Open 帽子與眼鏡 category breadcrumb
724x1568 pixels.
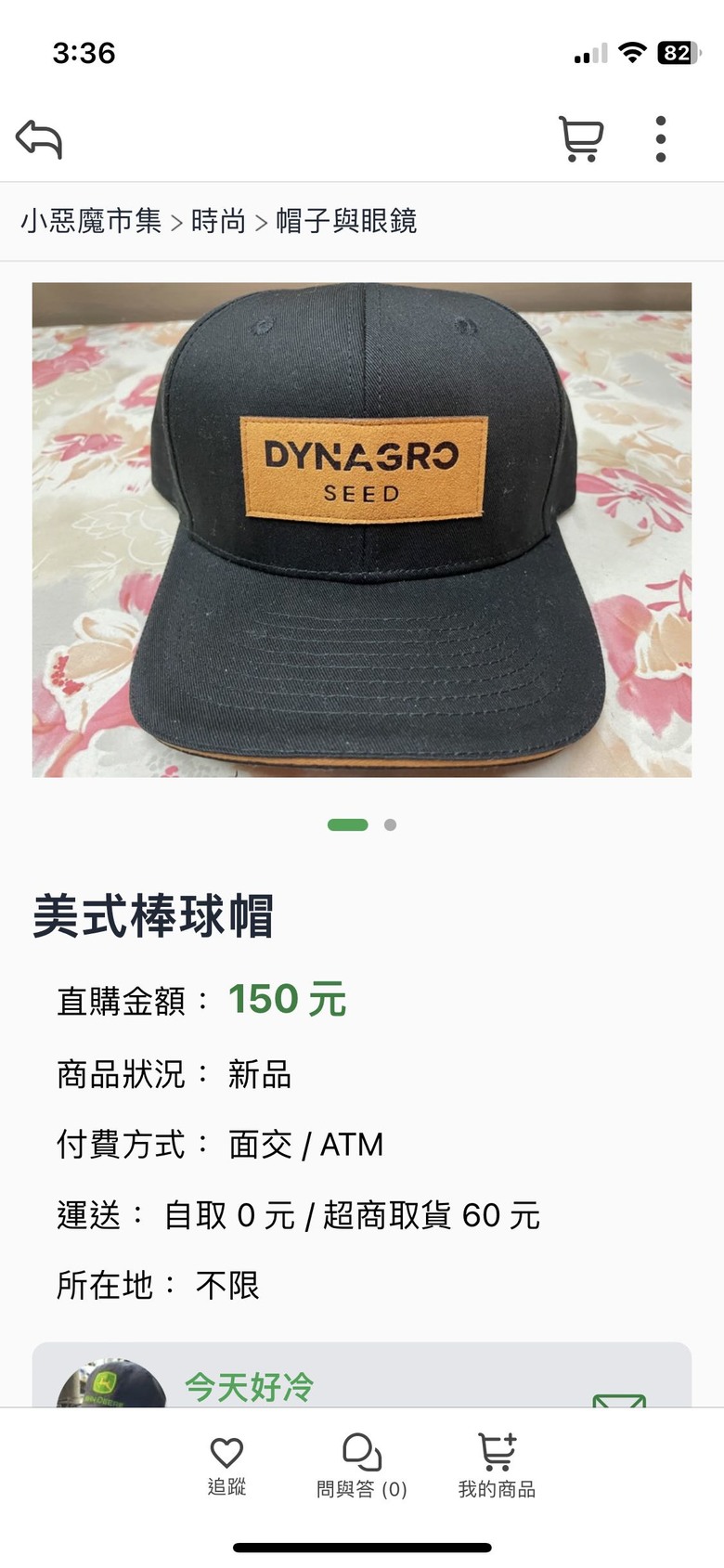[x=346, y=221]
